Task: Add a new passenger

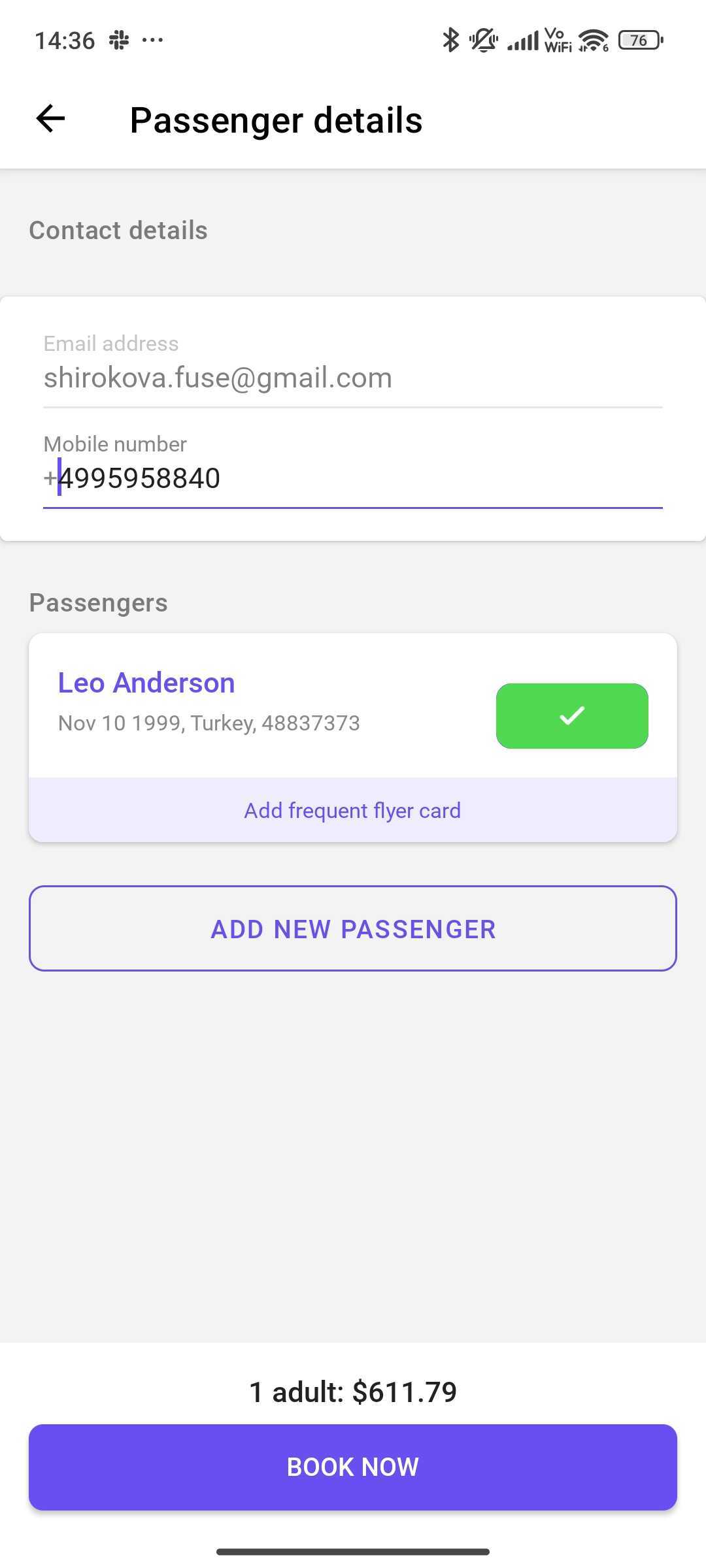Action: click(x=352, y=928)
